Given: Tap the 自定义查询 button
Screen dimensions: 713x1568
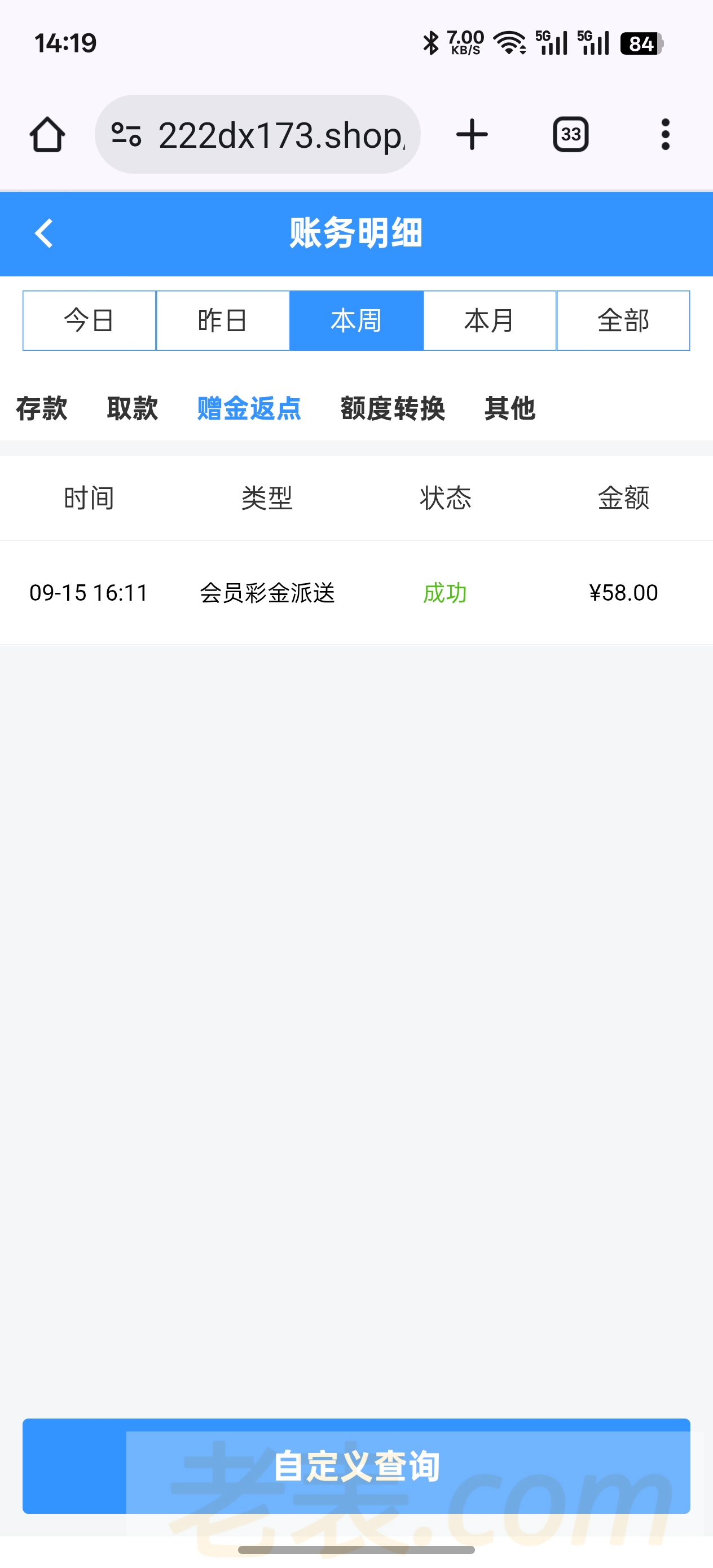Looking at the screenshot, I should pos(356,1466).
